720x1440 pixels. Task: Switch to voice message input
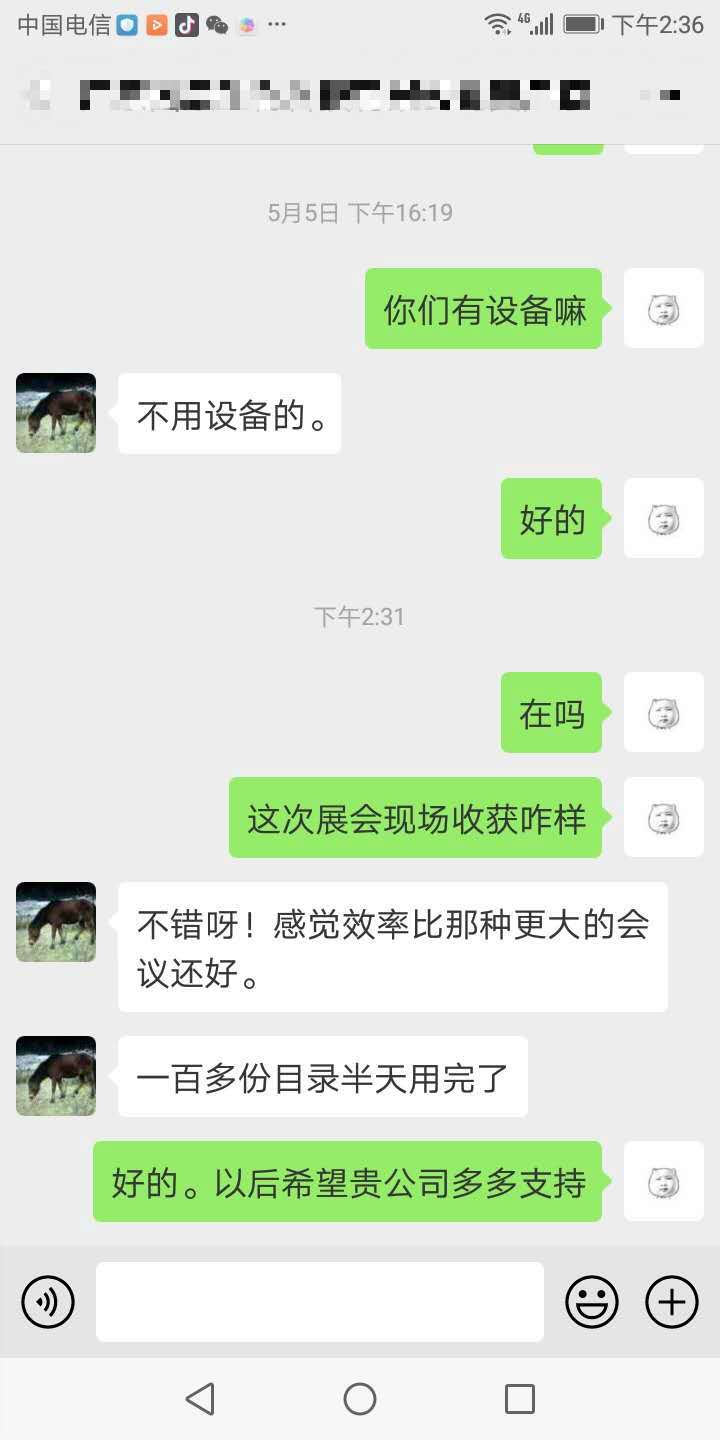[x=48, y=1302]
